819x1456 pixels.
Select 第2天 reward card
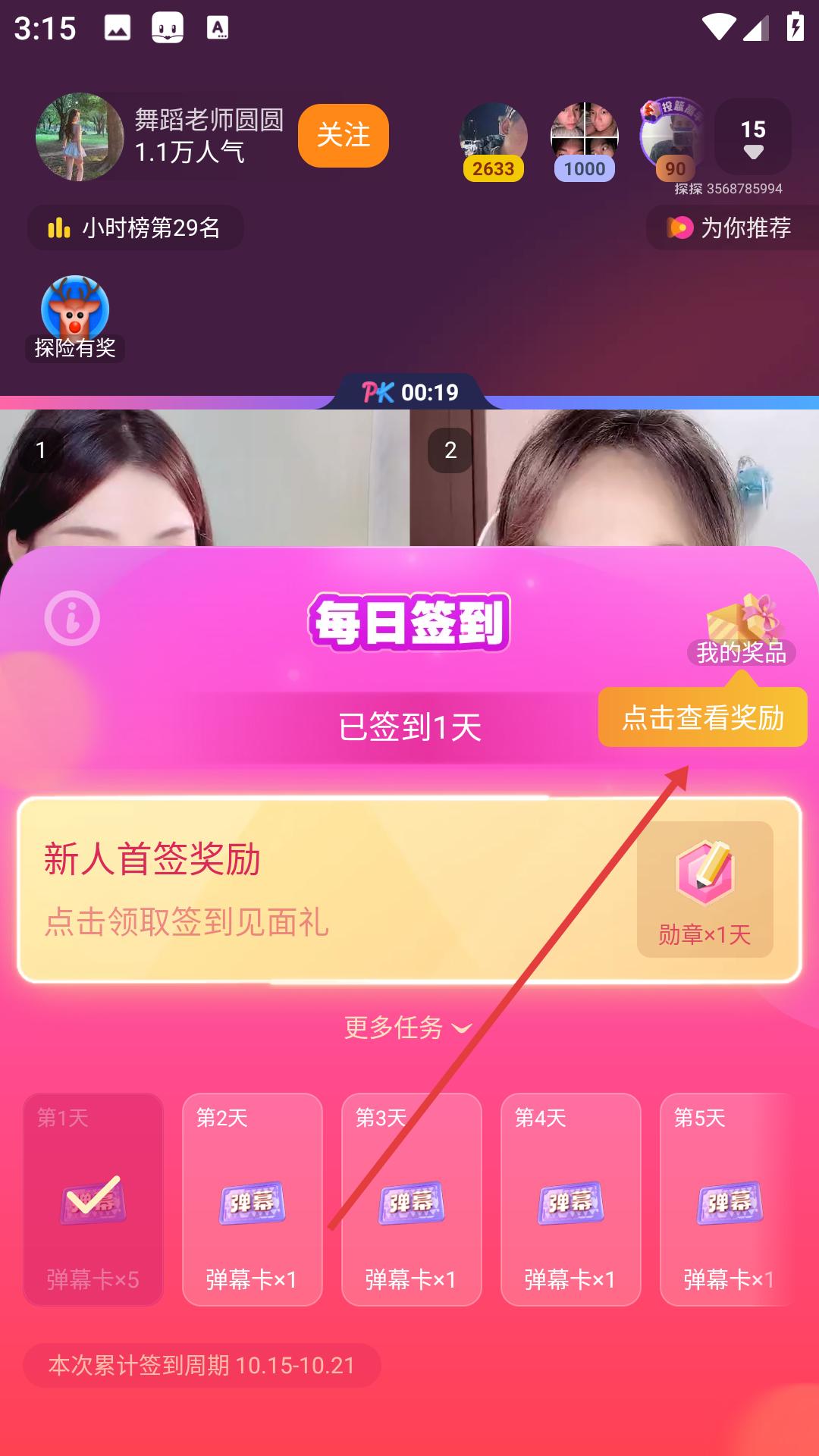point(253,1199)
